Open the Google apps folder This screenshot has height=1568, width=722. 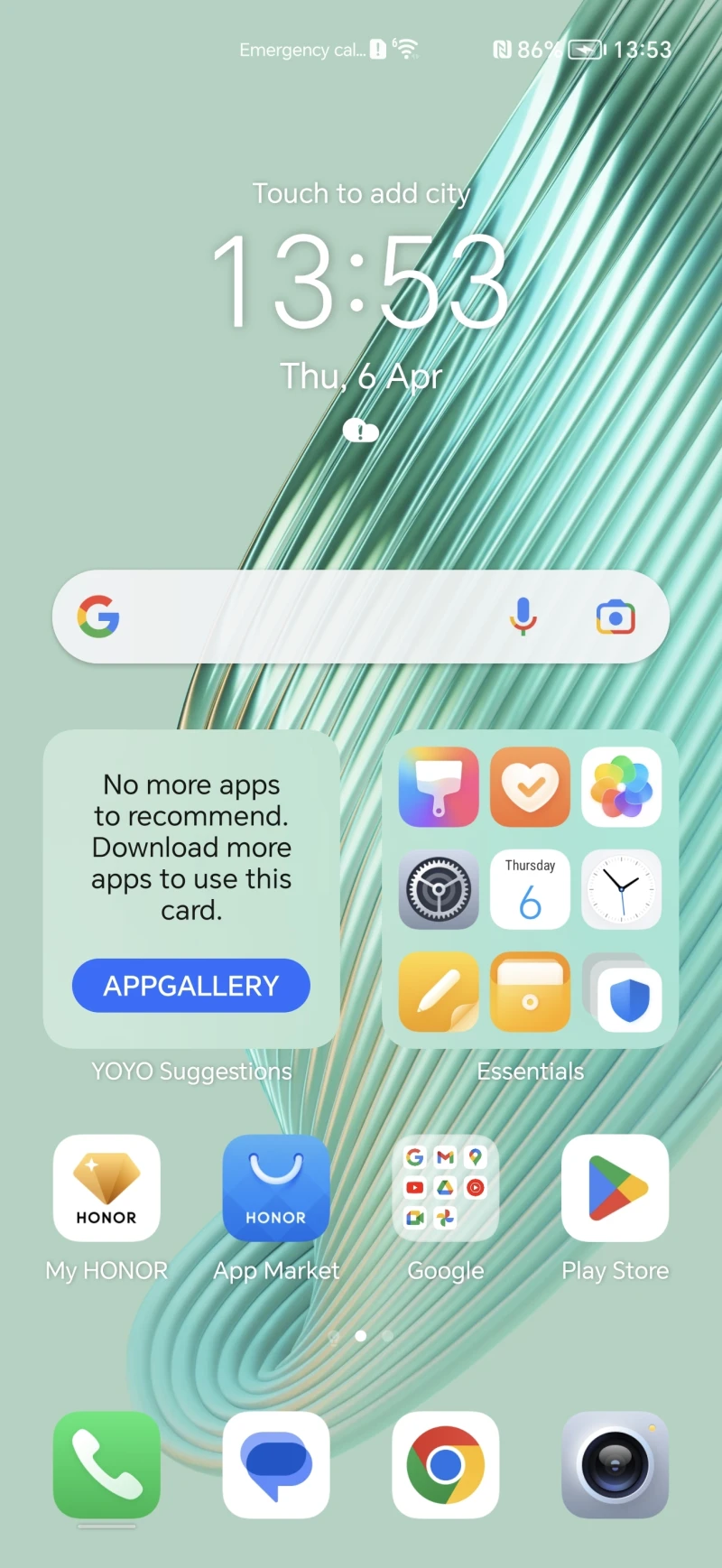(x=446, y=1188)
